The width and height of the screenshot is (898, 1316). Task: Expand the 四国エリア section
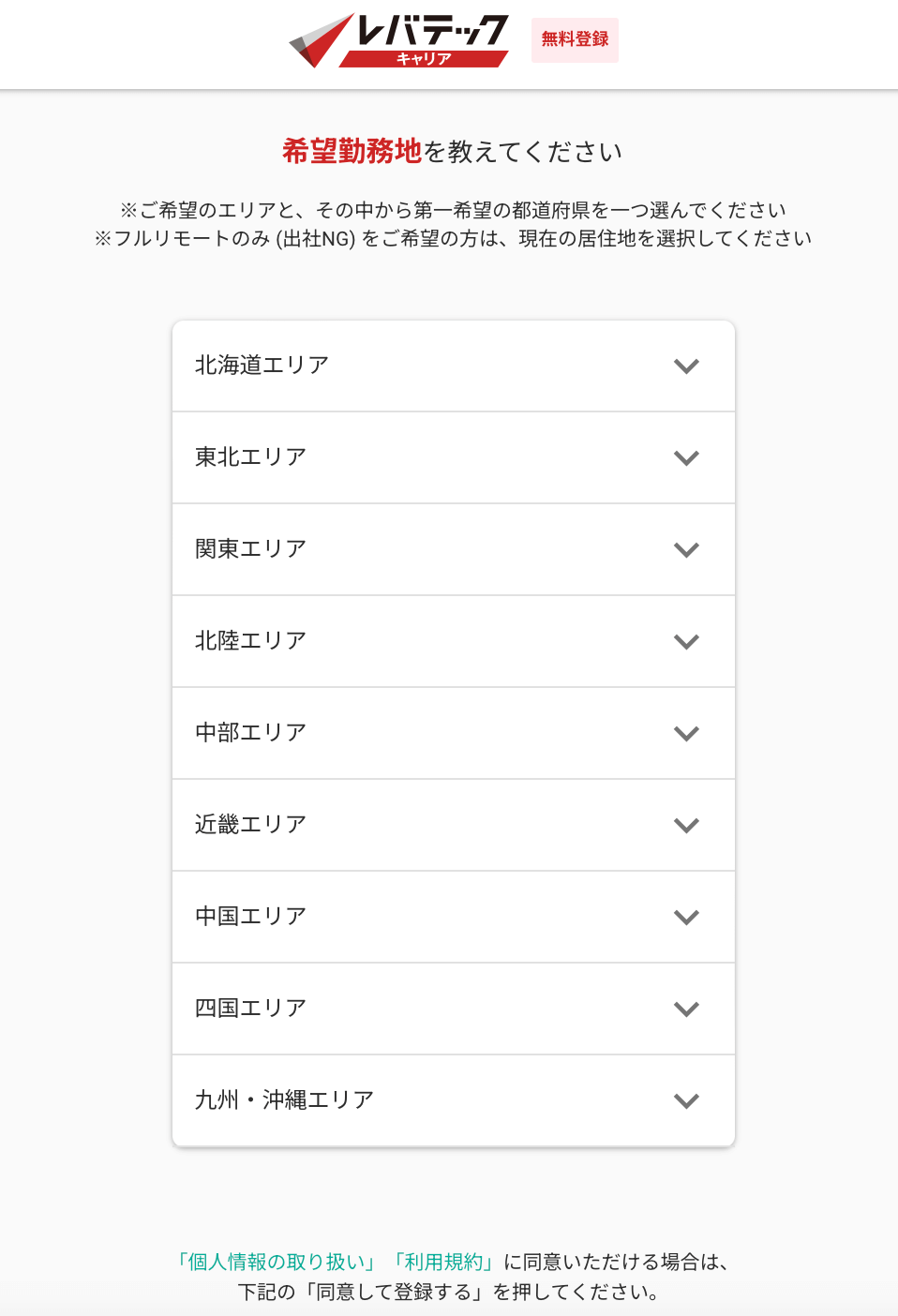(x=687, y=1009)
